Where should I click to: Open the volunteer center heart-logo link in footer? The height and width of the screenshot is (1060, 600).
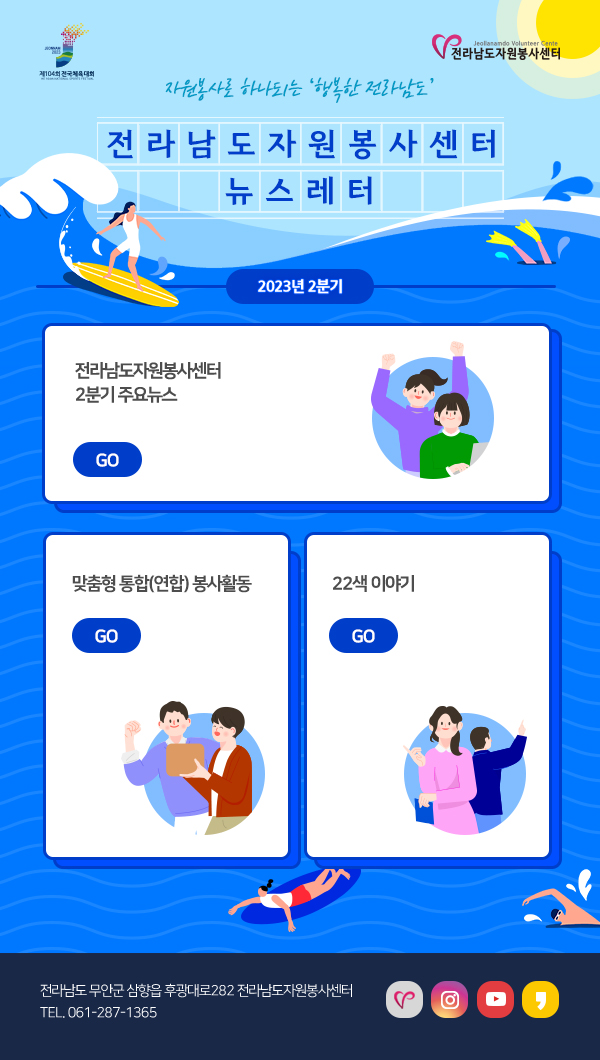404,999
